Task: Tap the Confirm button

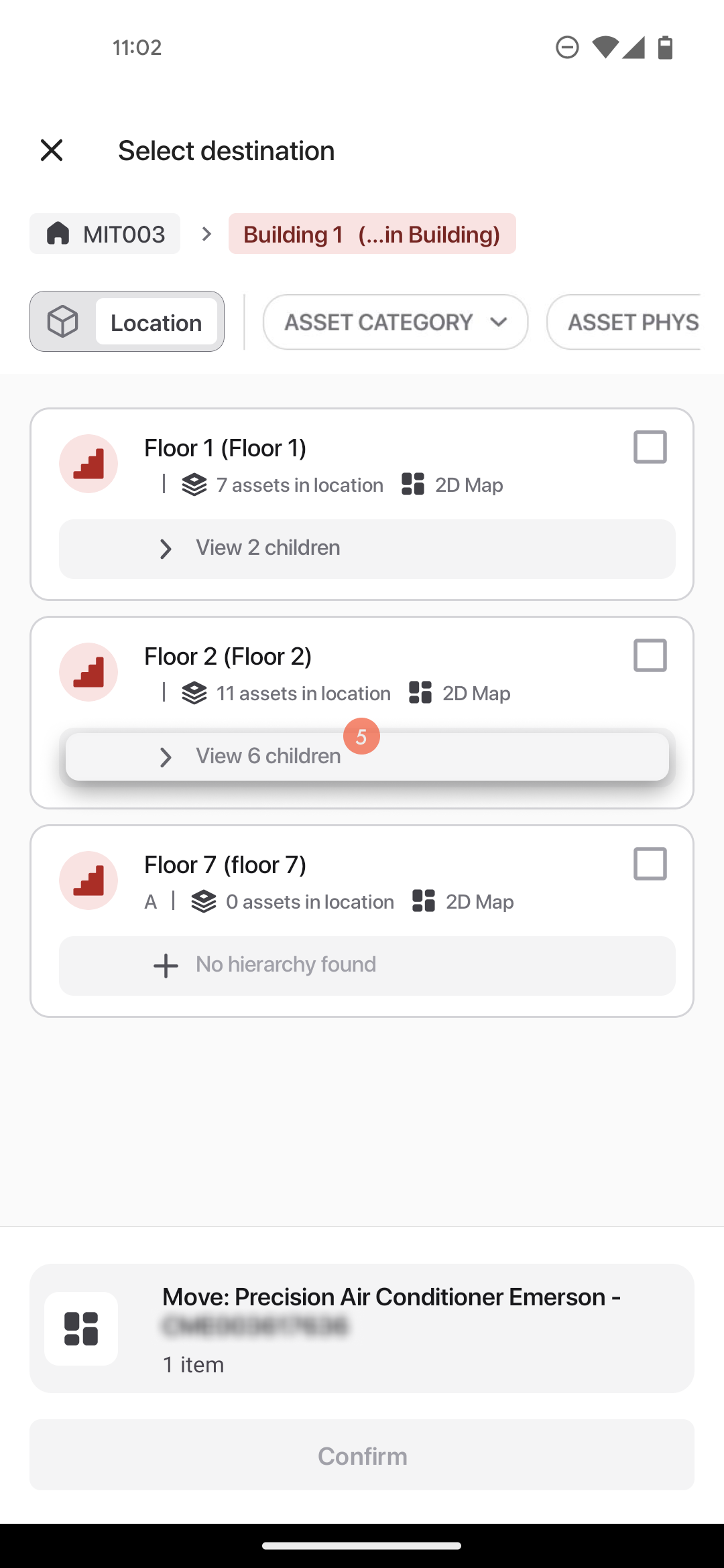Action: point(362,1455)
